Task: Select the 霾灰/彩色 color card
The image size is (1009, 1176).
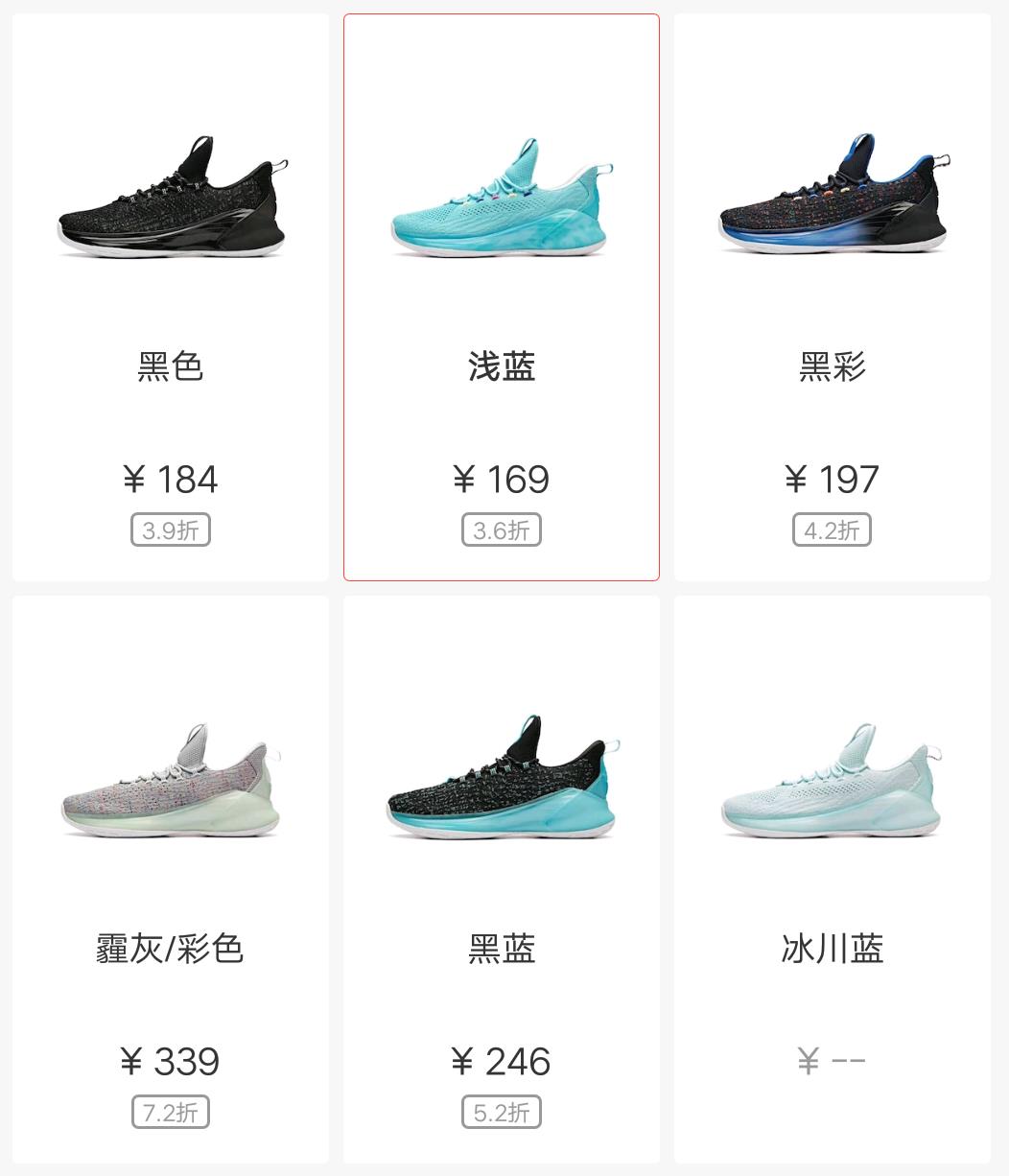Action: pos(171,879)
